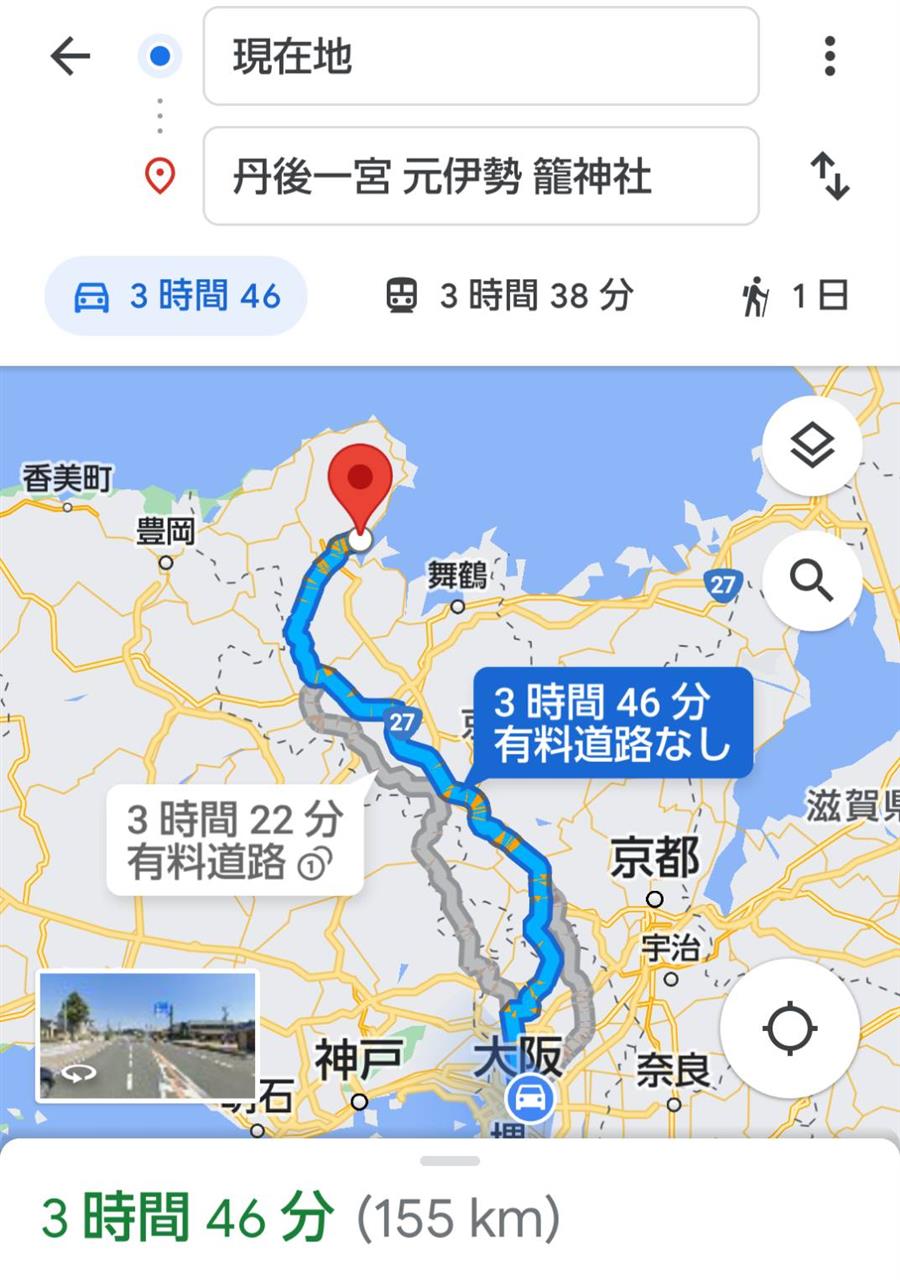Tap the destination pin on the map

[361, 490]
